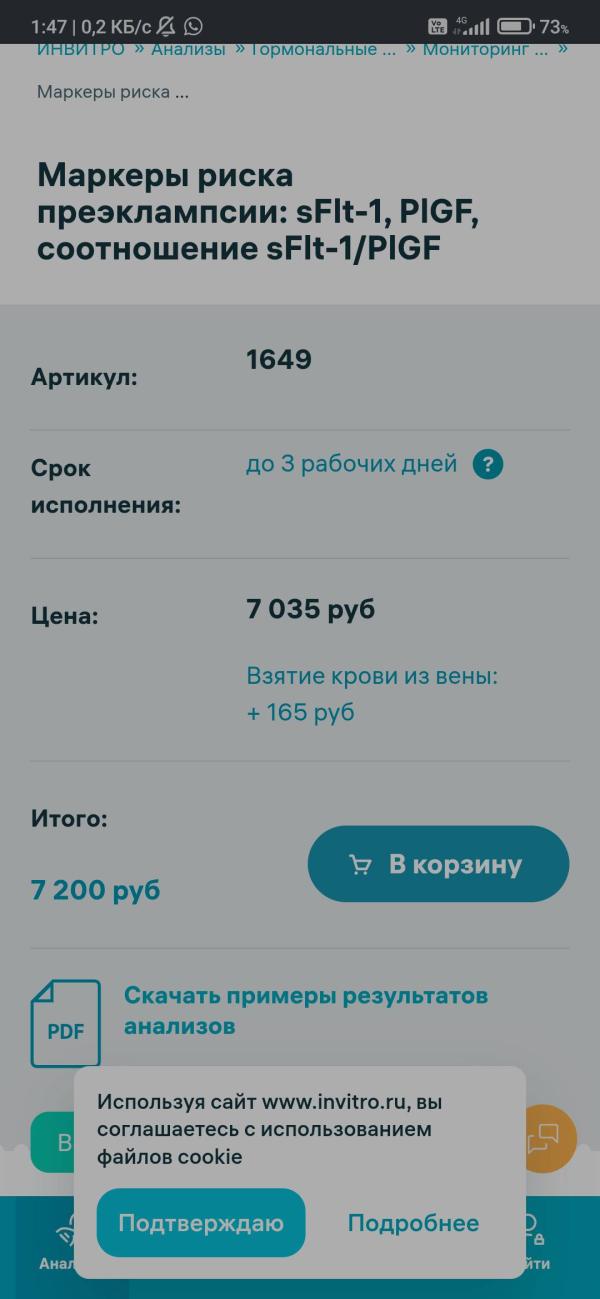Open Подробнее about cookie files
This screenshot has width=600, height=1299.
coord(413,1222)
